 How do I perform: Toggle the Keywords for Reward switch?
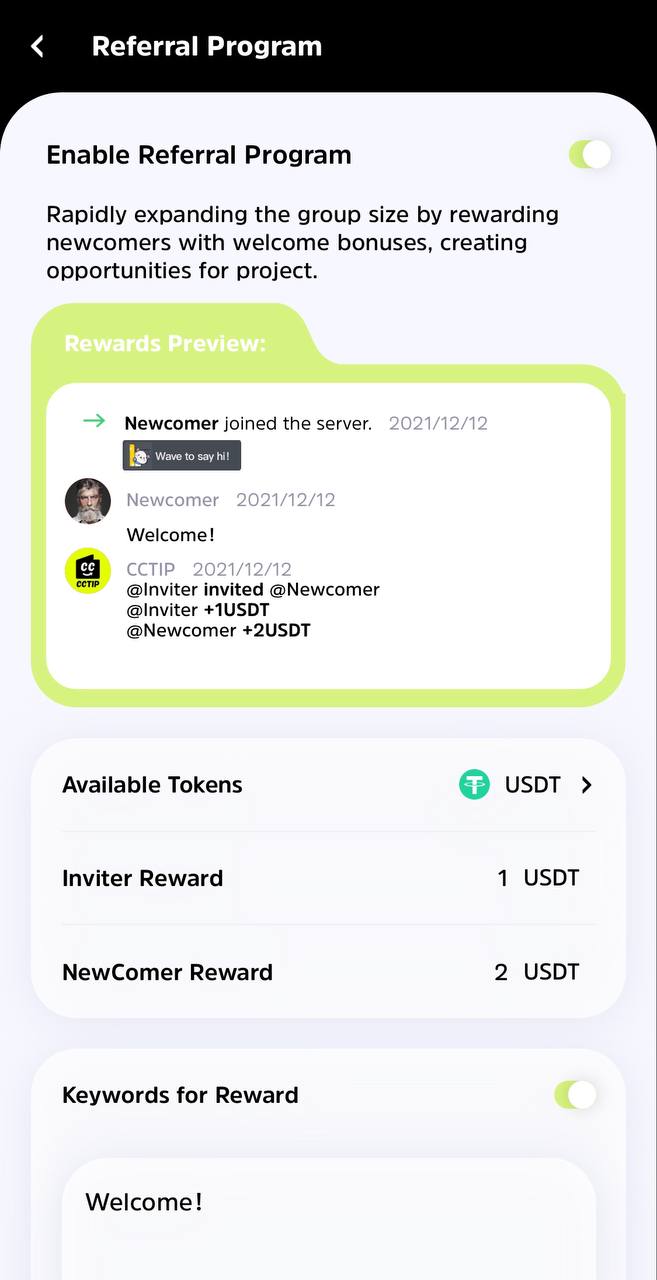(576, 1095)
